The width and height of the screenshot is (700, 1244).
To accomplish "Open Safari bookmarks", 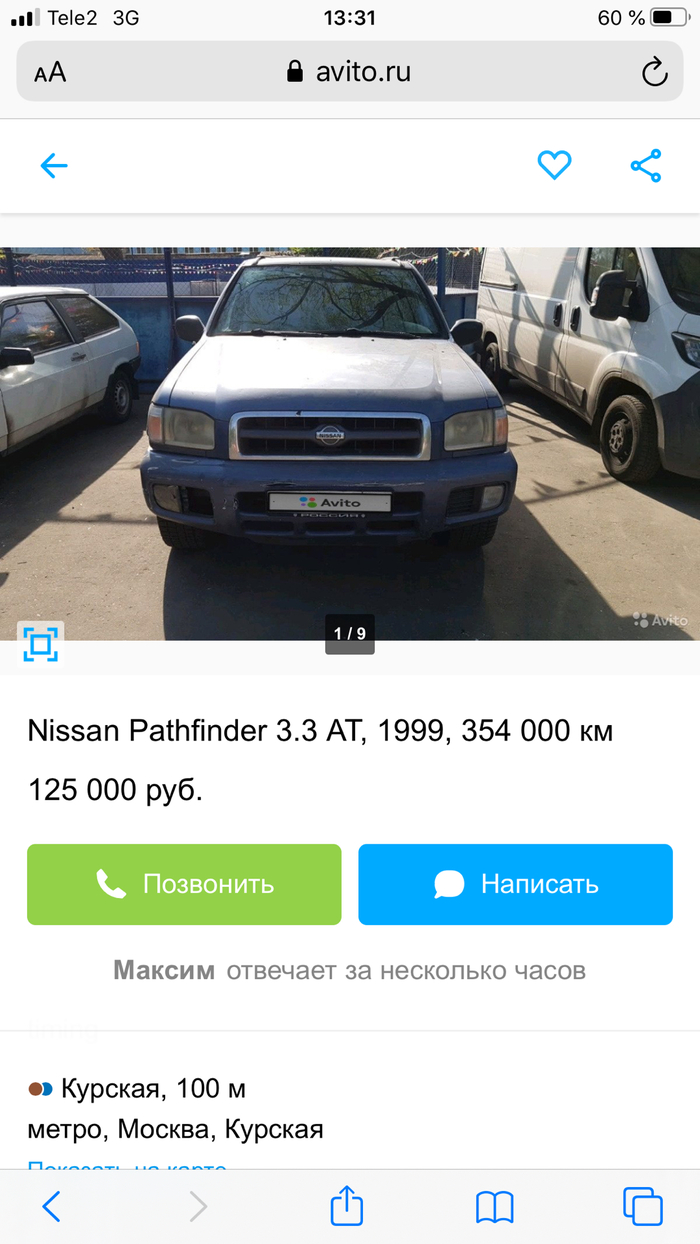I will pos(494,1207).
